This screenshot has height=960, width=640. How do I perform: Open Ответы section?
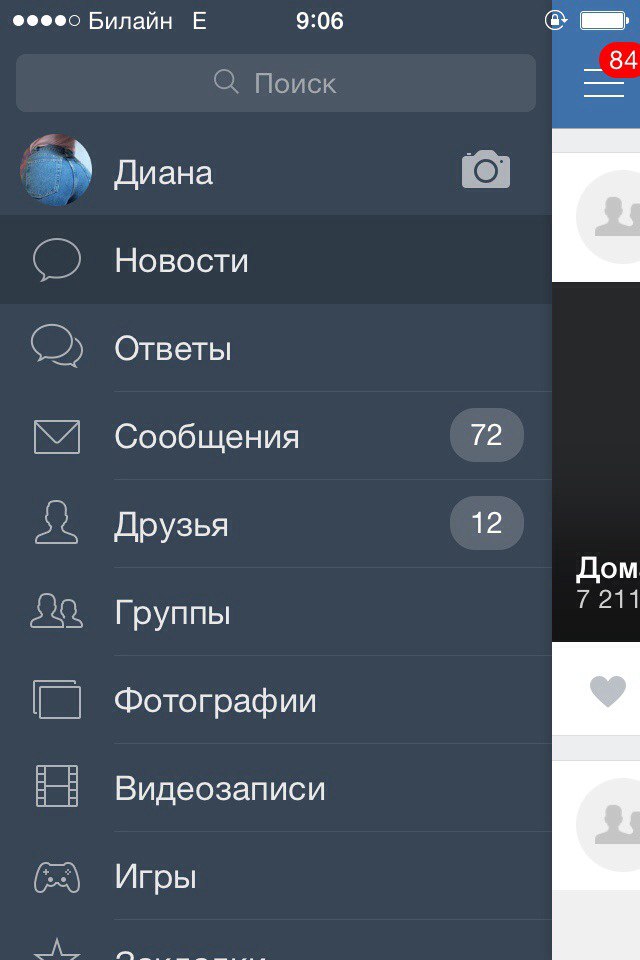pyautogui.click(x=173, y=349)
